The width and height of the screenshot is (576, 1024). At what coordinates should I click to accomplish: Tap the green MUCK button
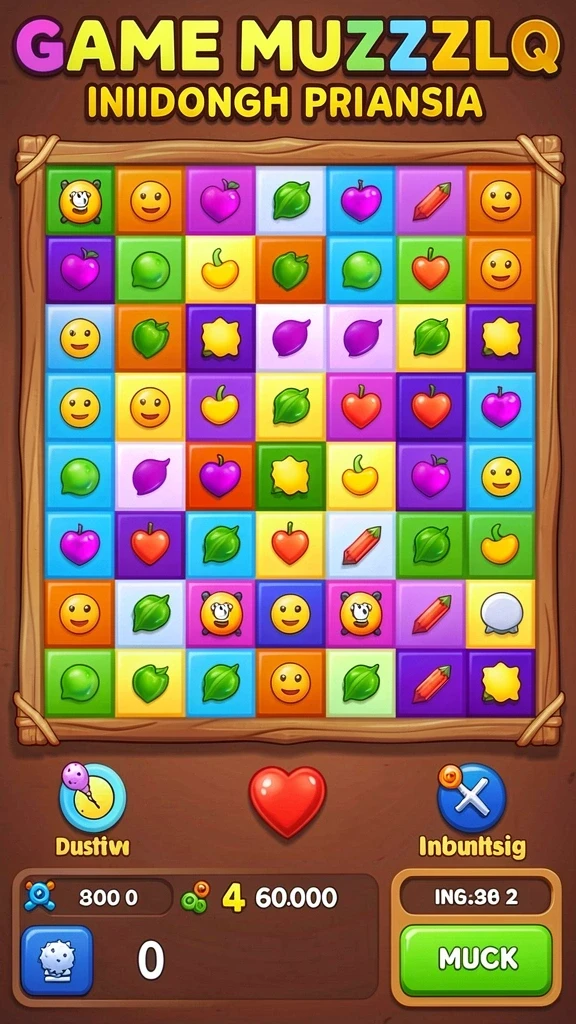(x=476, y=959)
